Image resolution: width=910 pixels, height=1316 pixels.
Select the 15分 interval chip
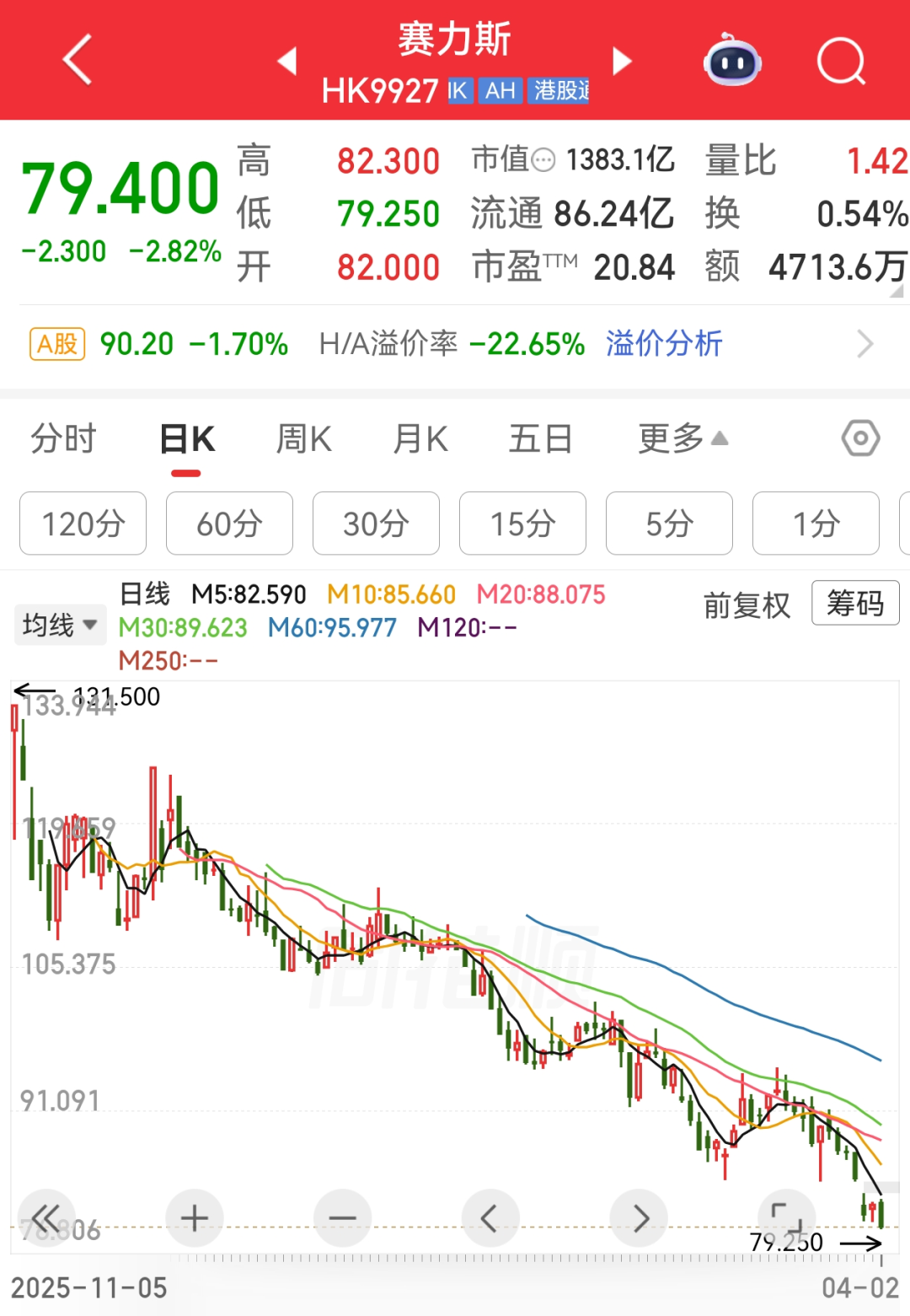click(522, 524)
